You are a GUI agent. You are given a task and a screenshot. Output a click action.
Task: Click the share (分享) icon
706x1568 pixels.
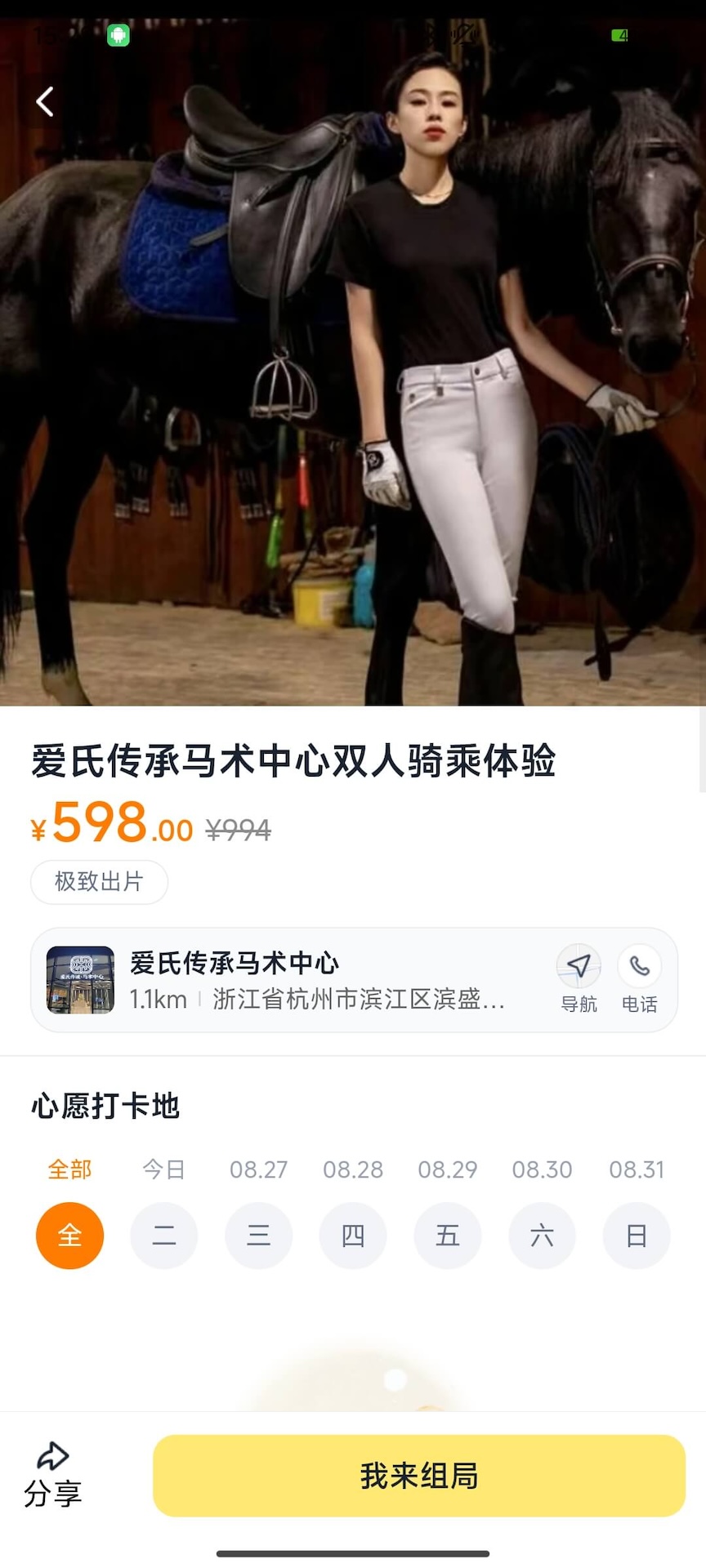51,1470
